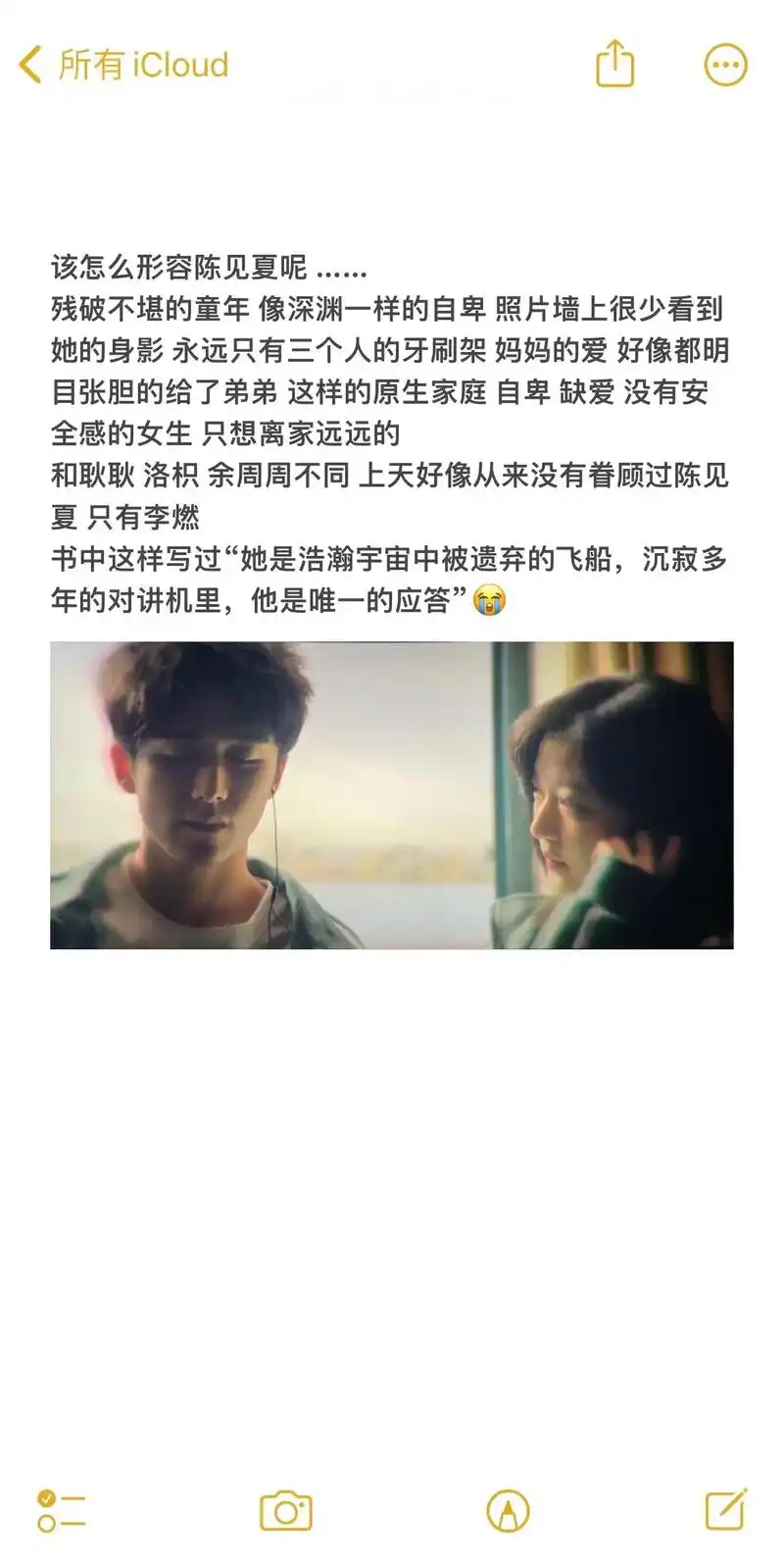Go back to 所有 iCloud folder
This screenshot has width=784, height=1567.
click(122, 65)
